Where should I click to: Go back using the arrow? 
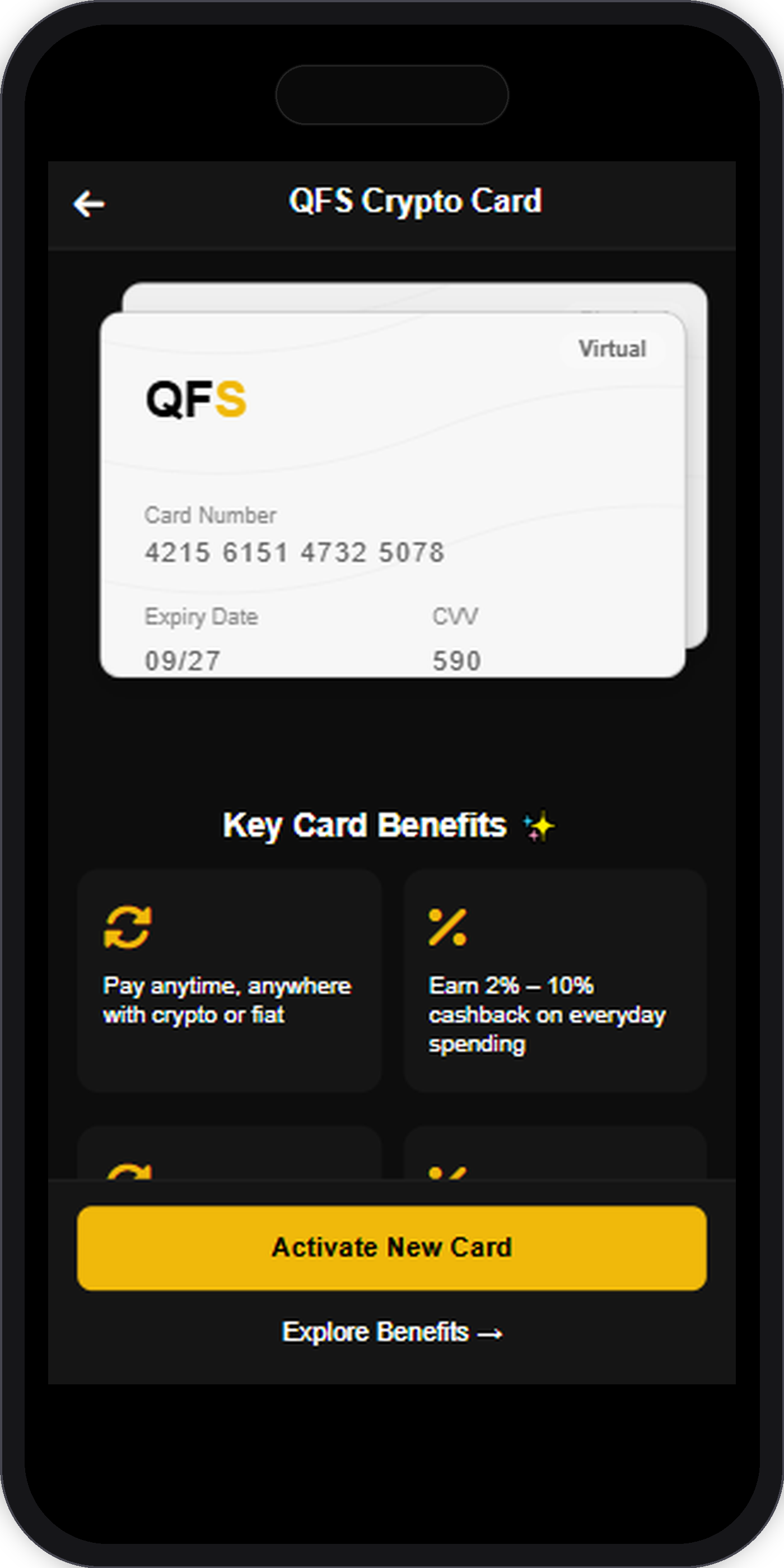[89, 203]
